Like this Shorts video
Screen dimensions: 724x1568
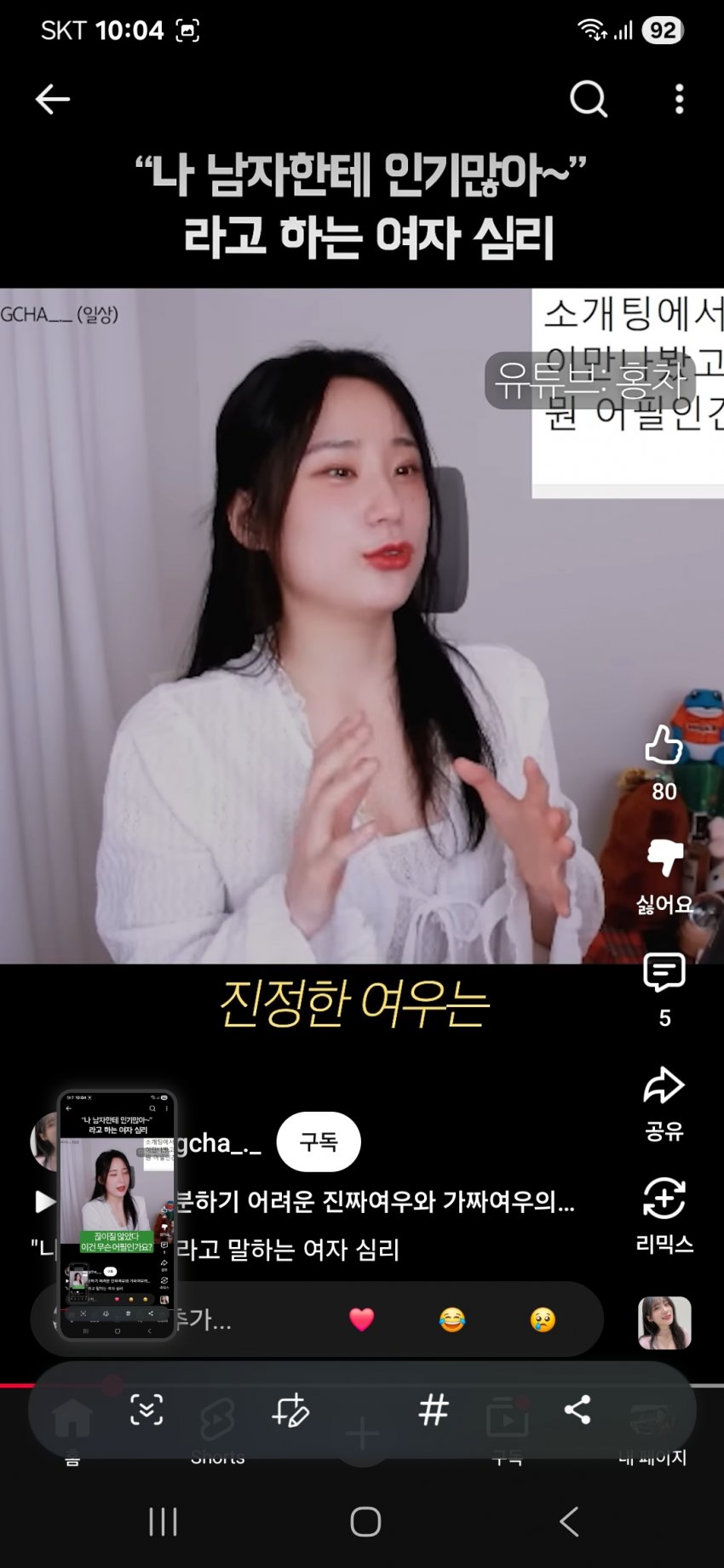[x=664, y=747]
